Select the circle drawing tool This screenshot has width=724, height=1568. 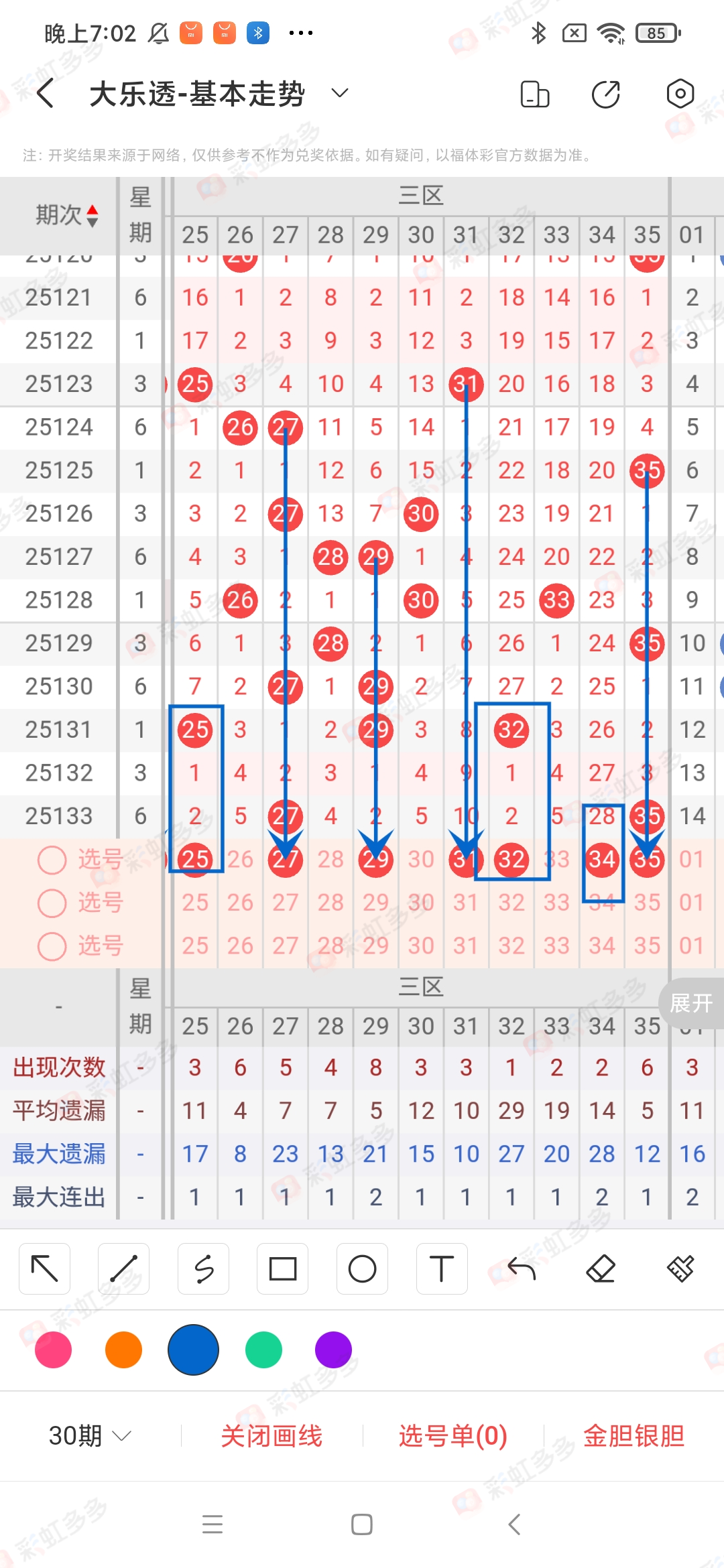362,1268
